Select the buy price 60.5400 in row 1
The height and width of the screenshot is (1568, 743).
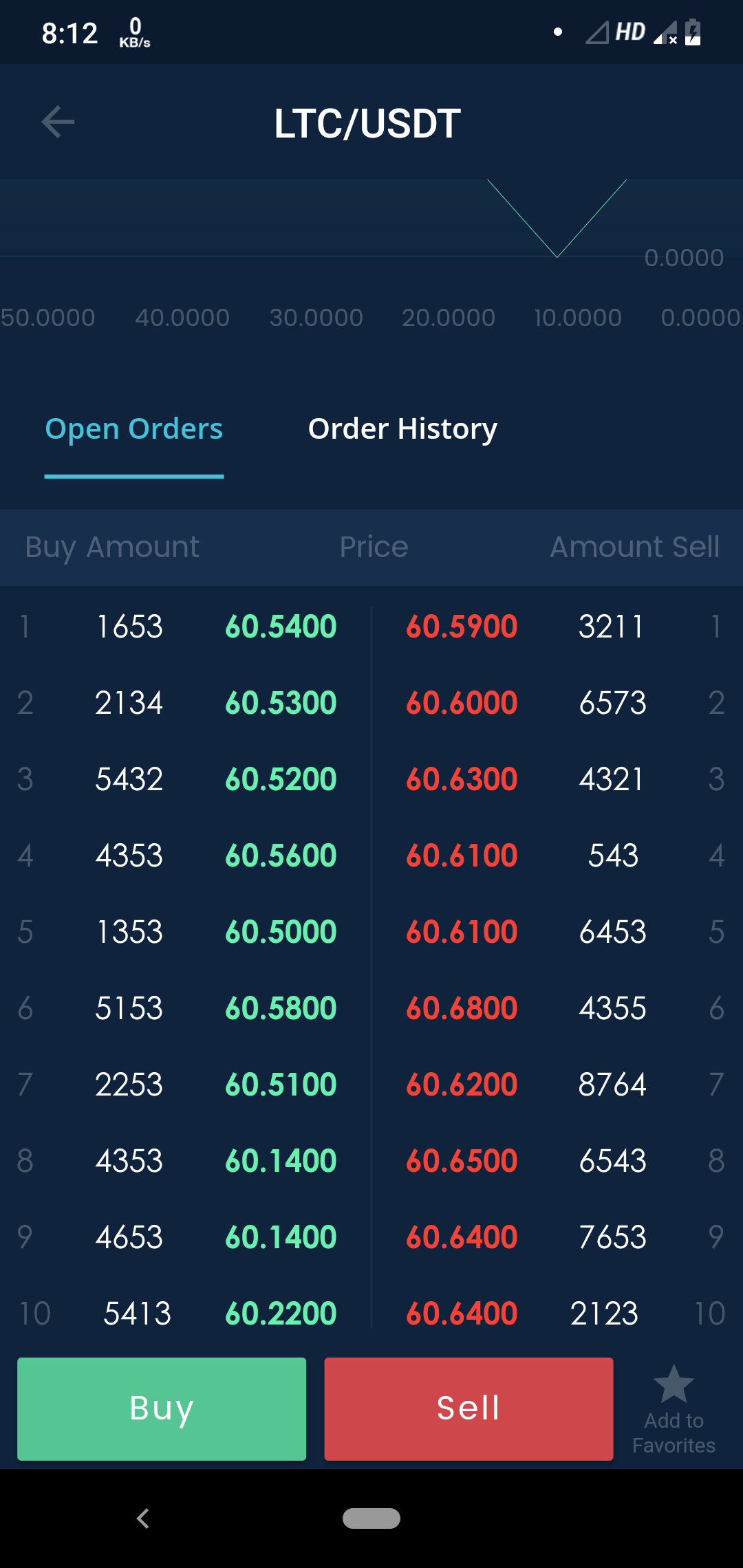280,626
